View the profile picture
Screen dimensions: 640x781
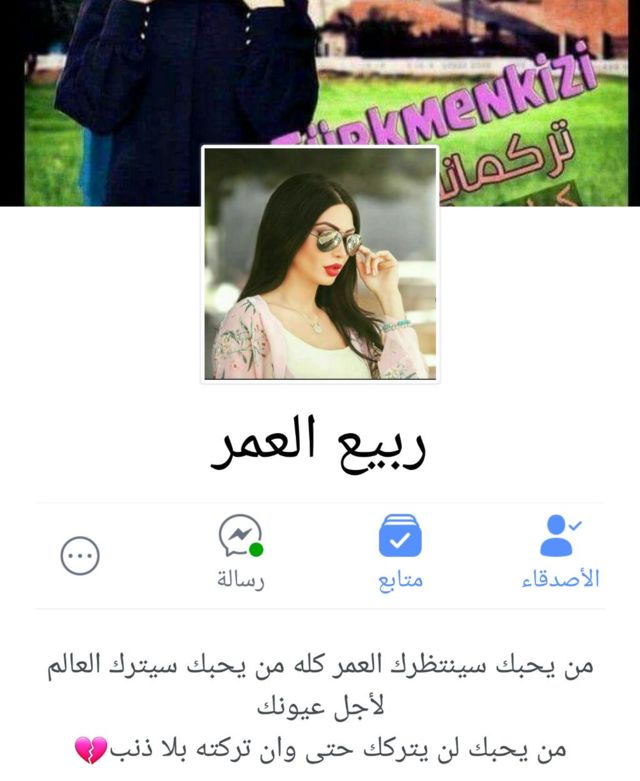320,264
